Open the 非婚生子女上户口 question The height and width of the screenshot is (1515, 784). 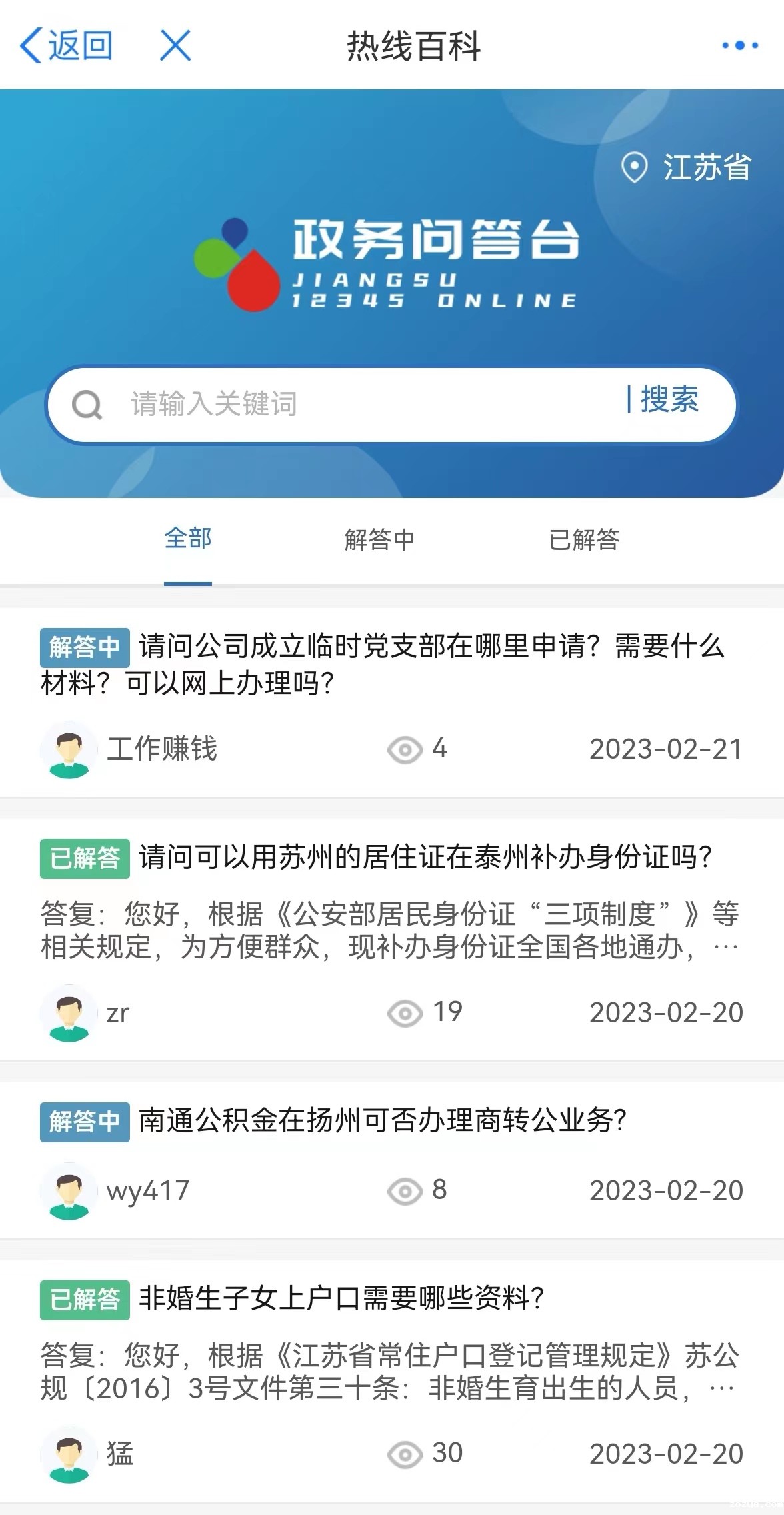point(341,1298)
